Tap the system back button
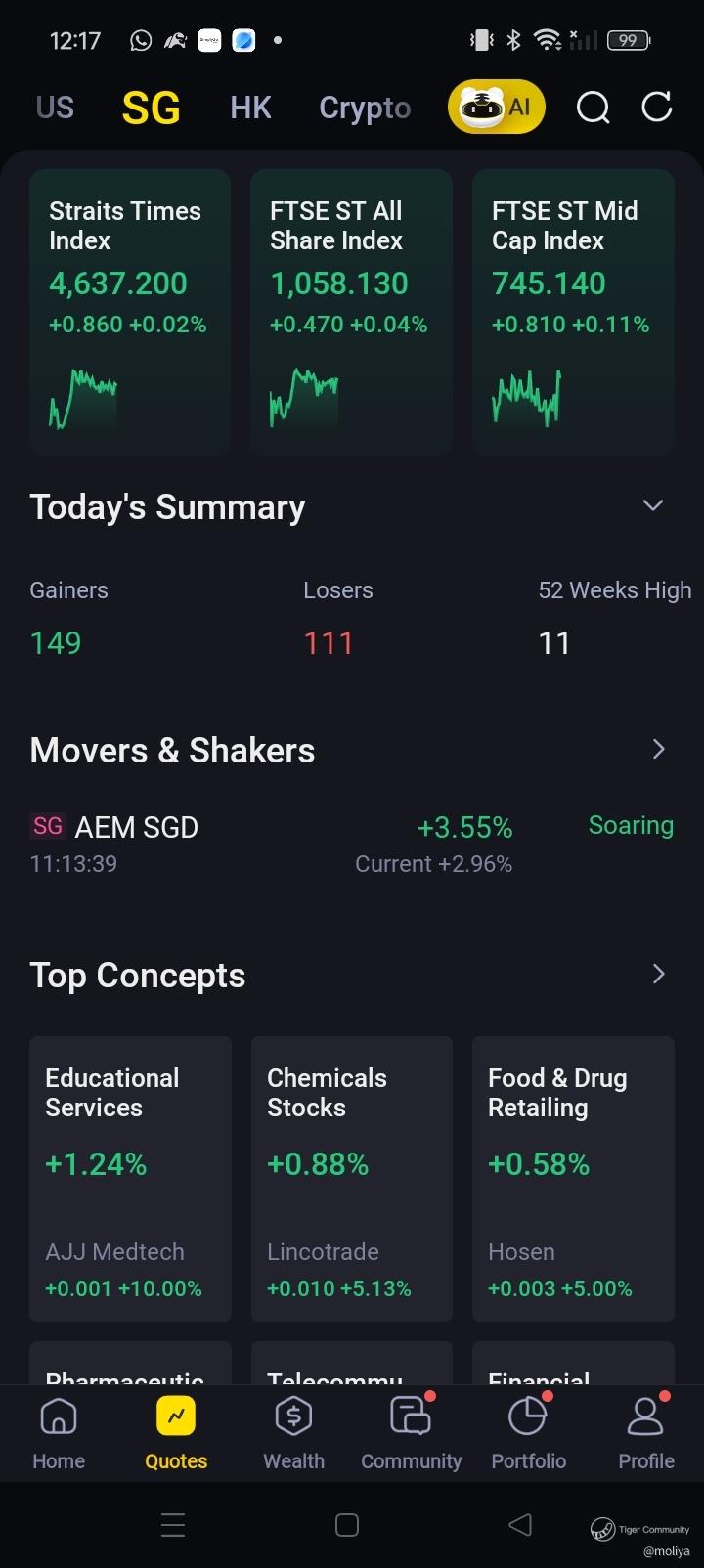 pos(520,1525)
